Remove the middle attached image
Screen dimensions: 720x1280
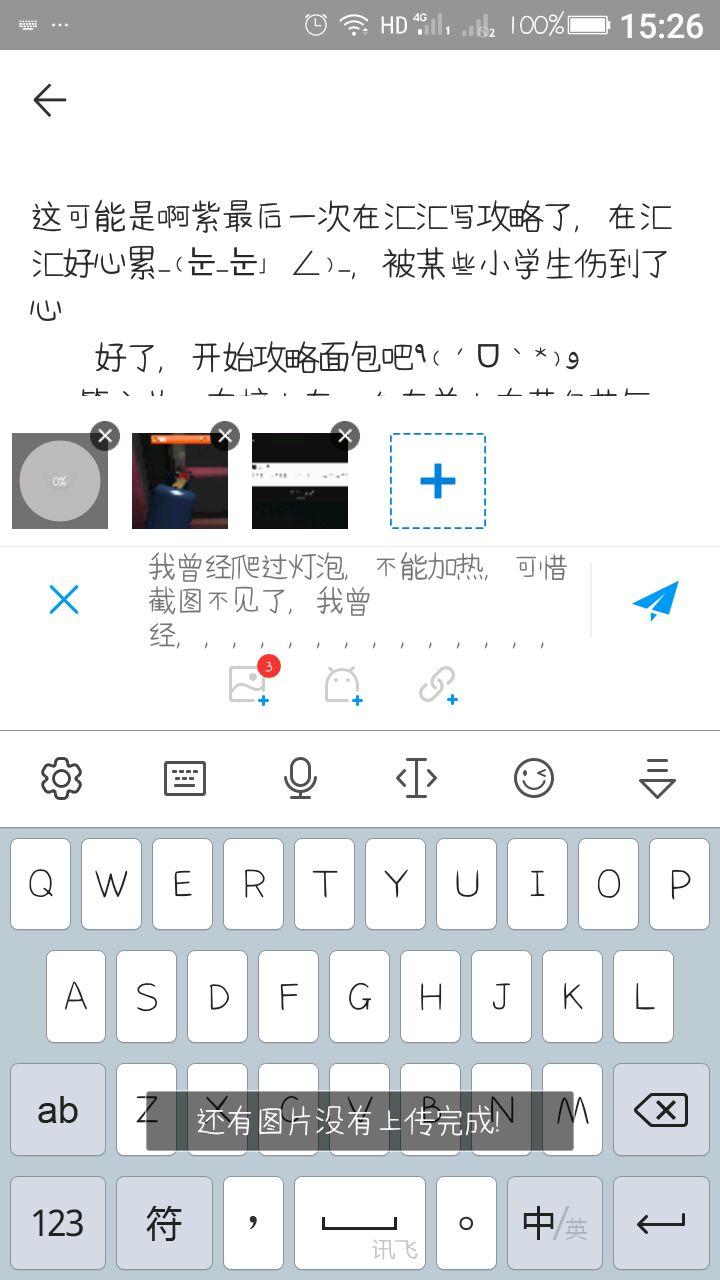point(225,435)
